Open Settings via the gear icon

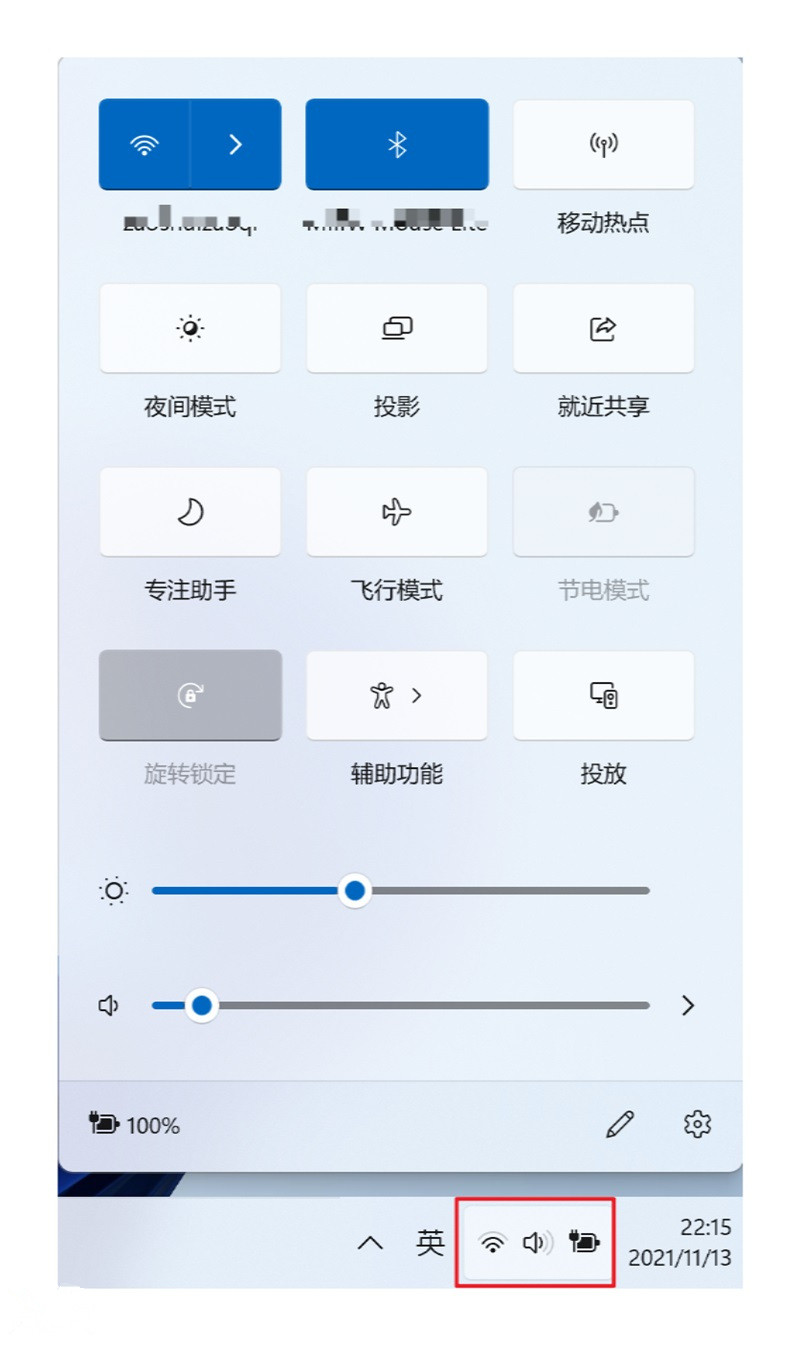697,1125
